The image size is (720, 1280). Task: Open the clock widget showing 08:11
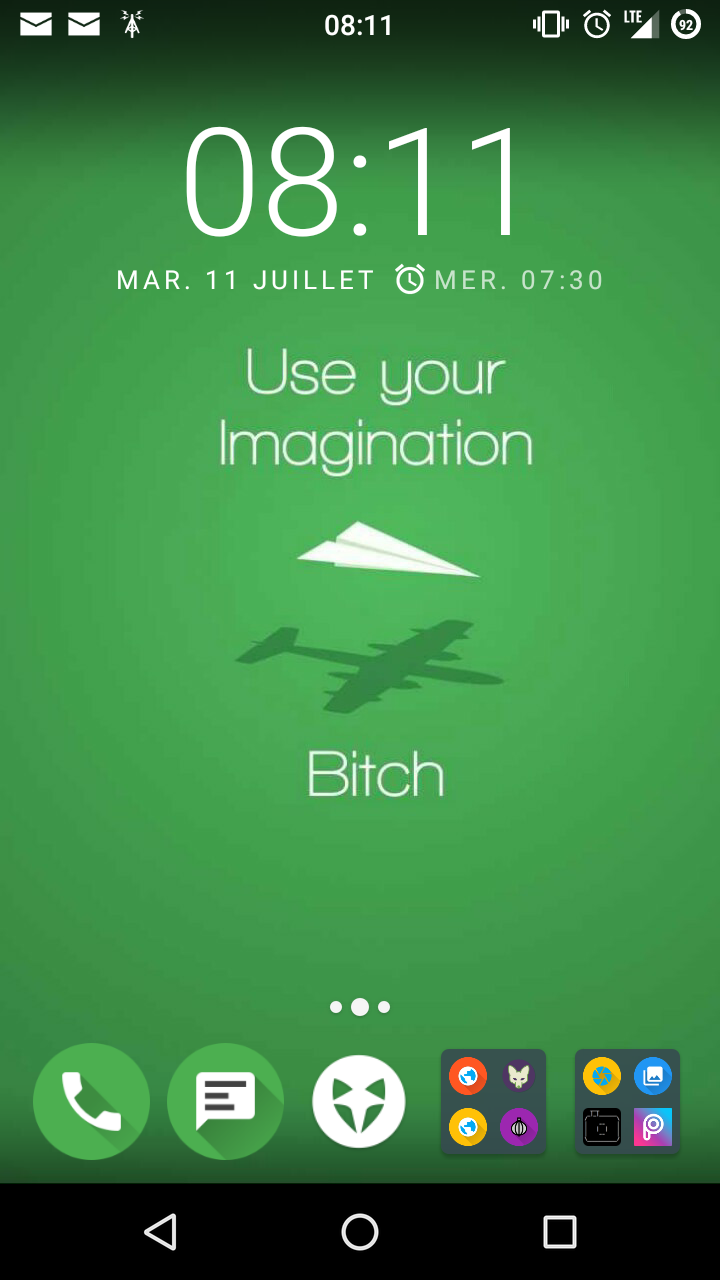[x=355, y=182]
